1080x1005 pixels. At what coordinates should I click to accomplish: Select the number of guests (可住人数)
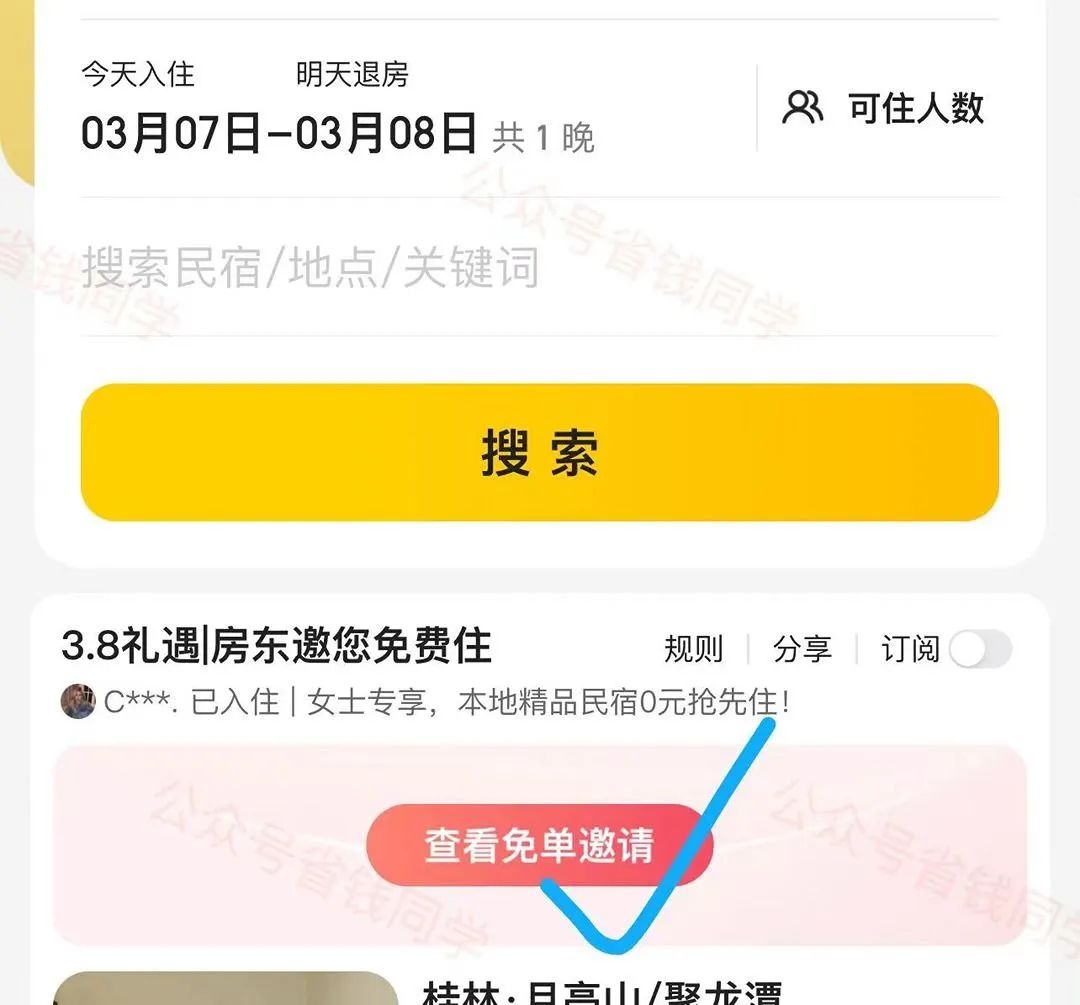tap(884, 108)
